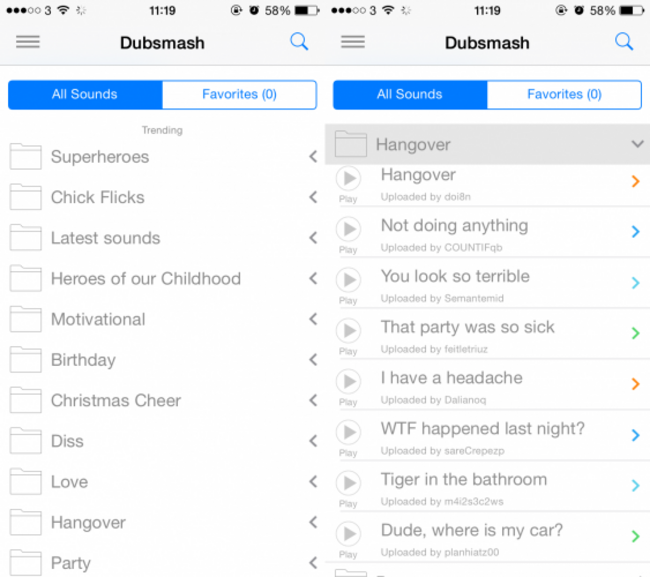Select WTF happened last night? sound
Image resolution: width=650 pixels, height=577 pixels.
coord(482,429)
